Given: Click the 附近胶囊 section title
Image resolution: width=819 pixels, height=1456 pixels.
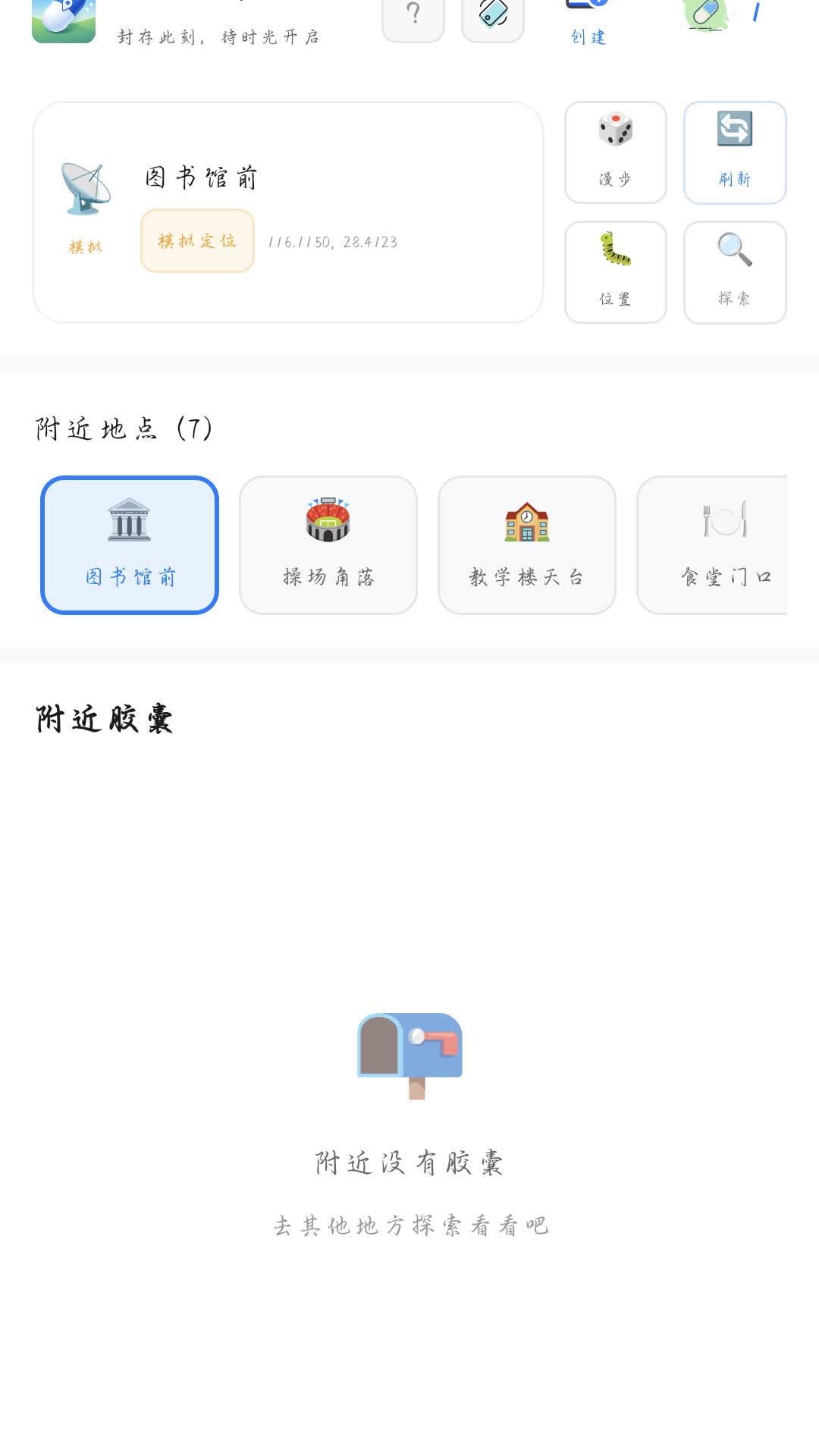Looking at the screenshot, I should tap(104, 719).
